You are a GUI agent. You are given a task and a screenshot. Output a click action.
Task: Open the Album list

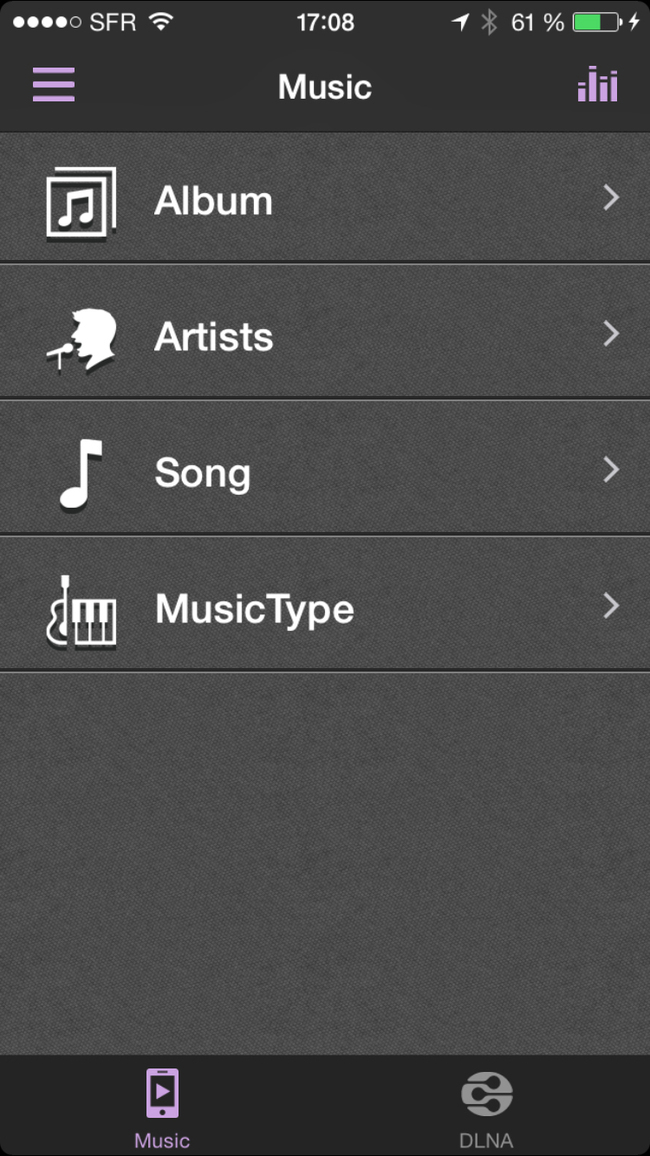[325, 198]
